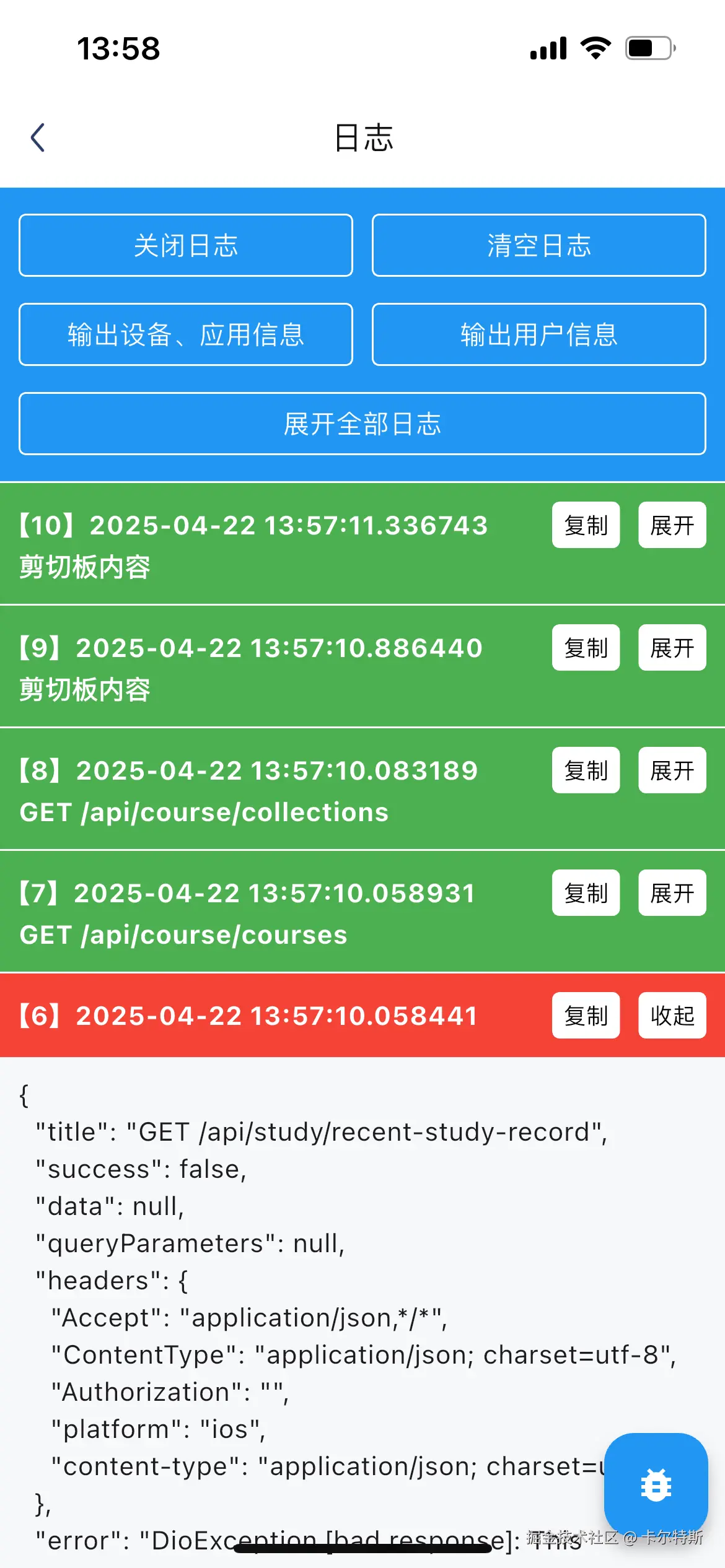Expand the GET /api/course/collections log
This screenshot has height=1568, width=725.
[x=672, y=770]
